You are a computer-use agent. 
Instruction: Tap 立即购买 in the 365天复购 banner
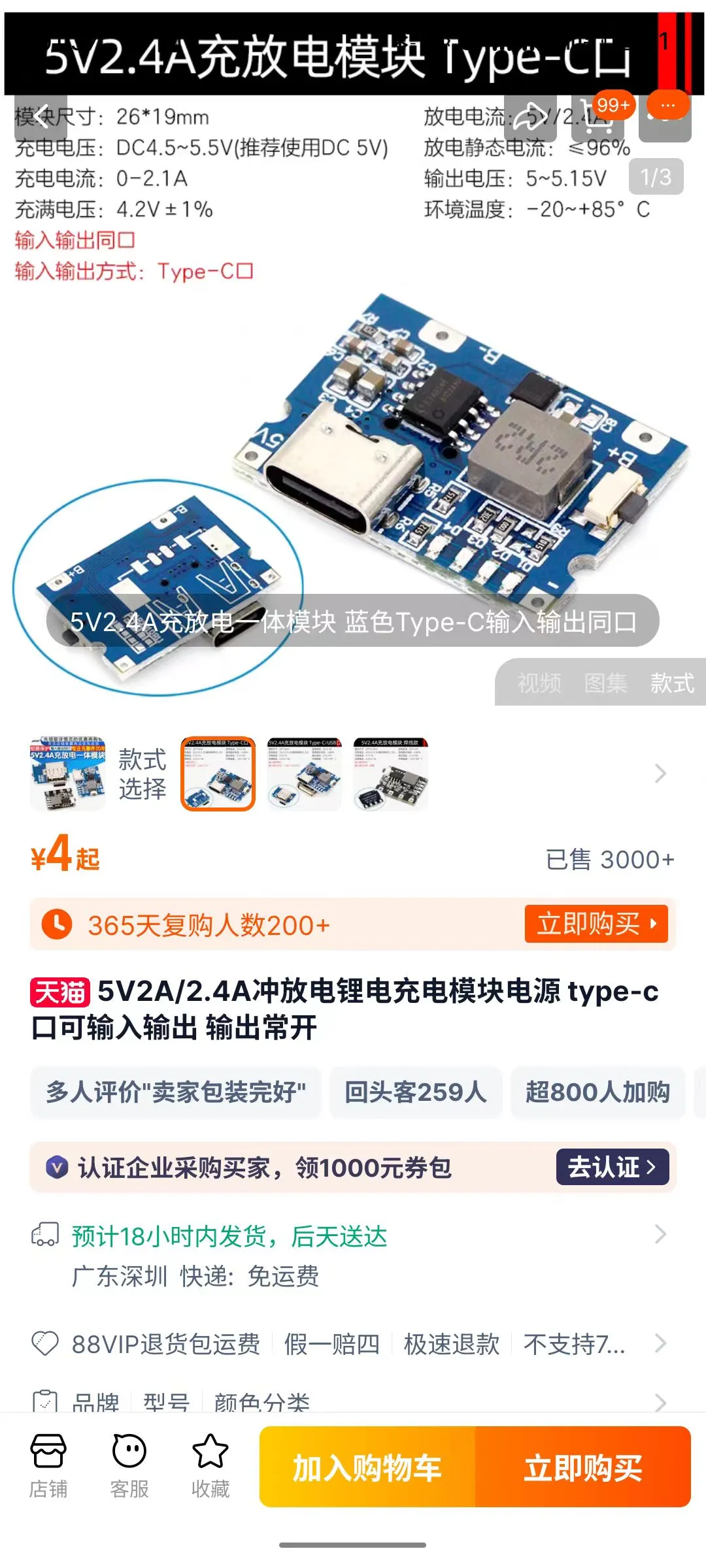596,924
